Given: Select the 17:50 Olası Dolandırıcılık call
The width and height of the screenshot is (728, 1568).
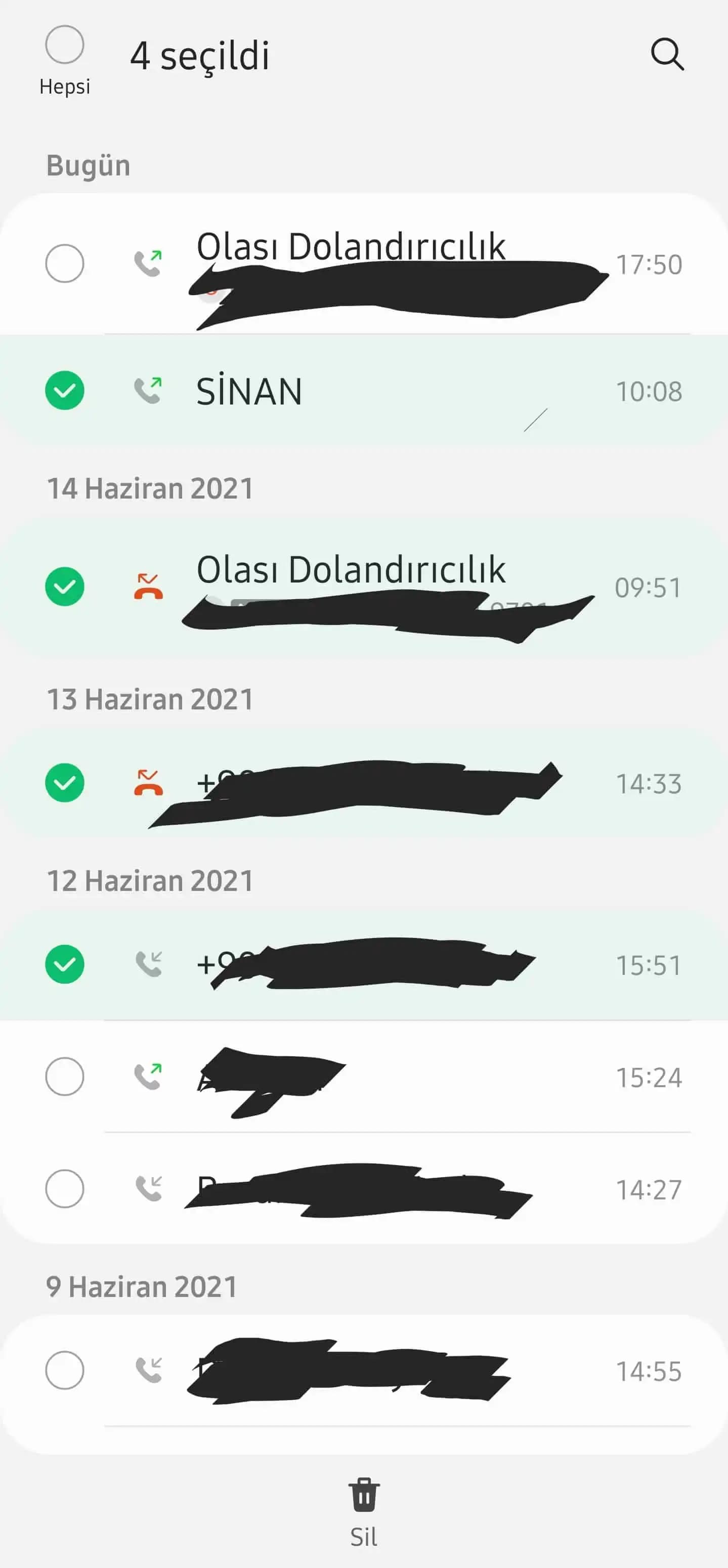Looking at the screenshot, I should click(65, 263).
